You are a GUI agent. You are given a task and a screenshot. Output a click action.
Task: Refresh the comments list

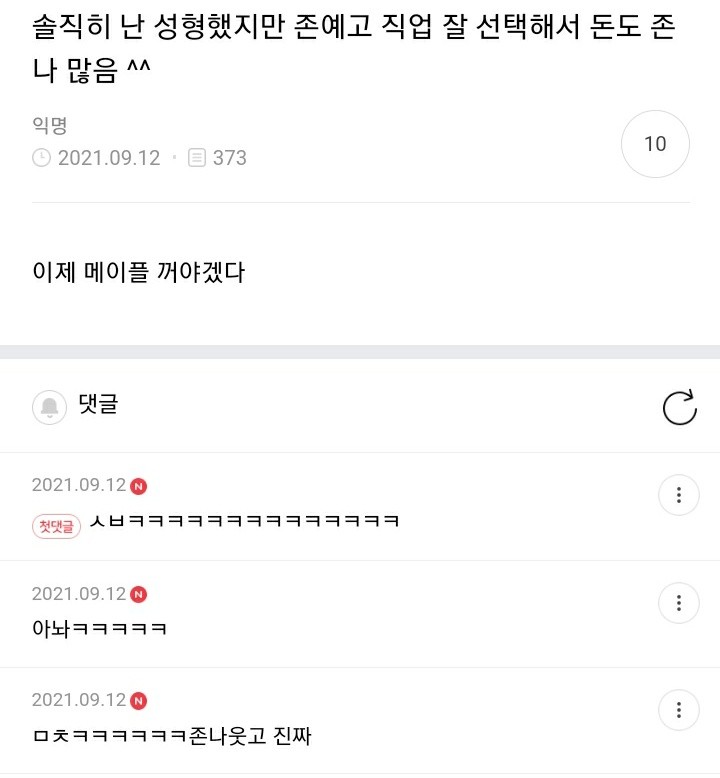pyautogui.click(x=679, y=407)
